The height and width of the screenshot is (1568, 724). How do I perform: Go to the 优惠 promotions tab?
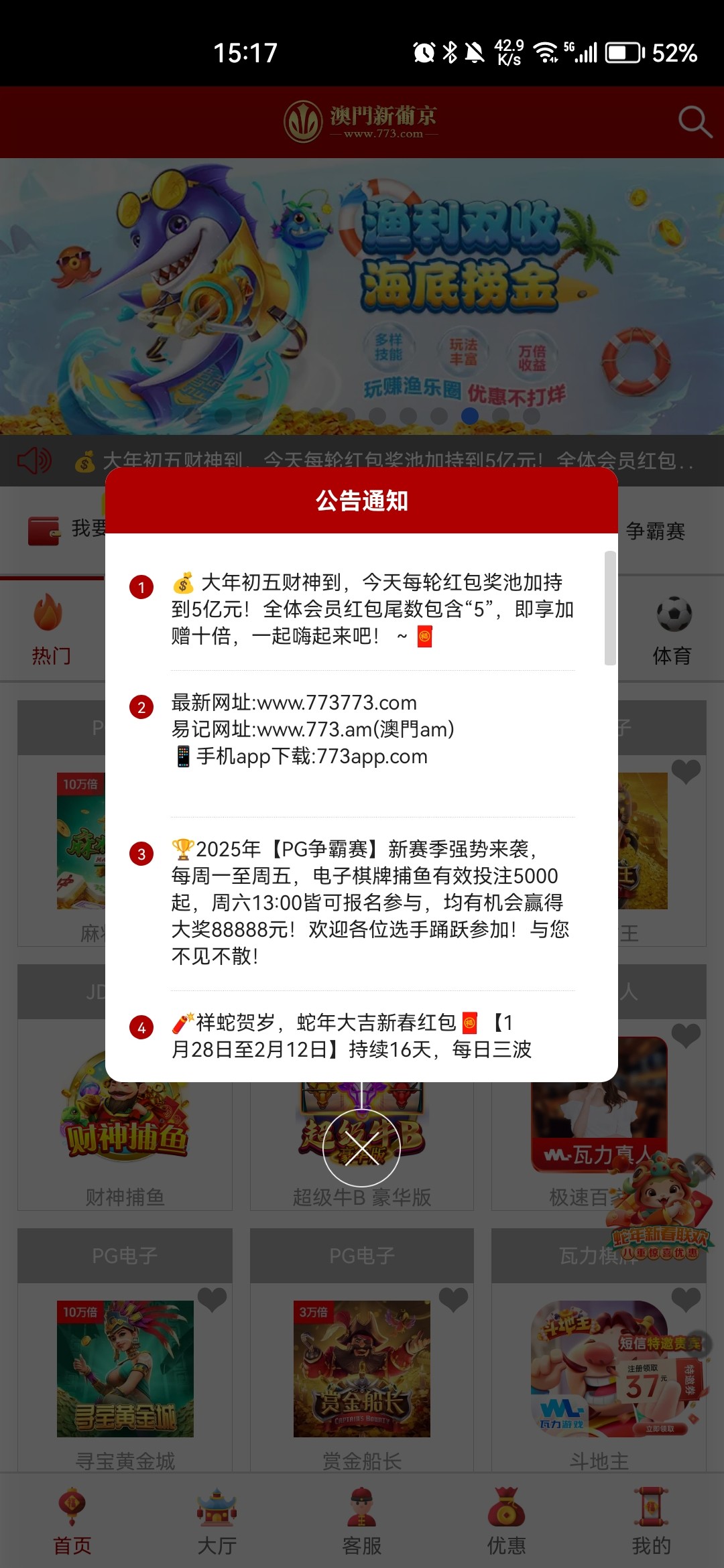(x=506, y=1521)
